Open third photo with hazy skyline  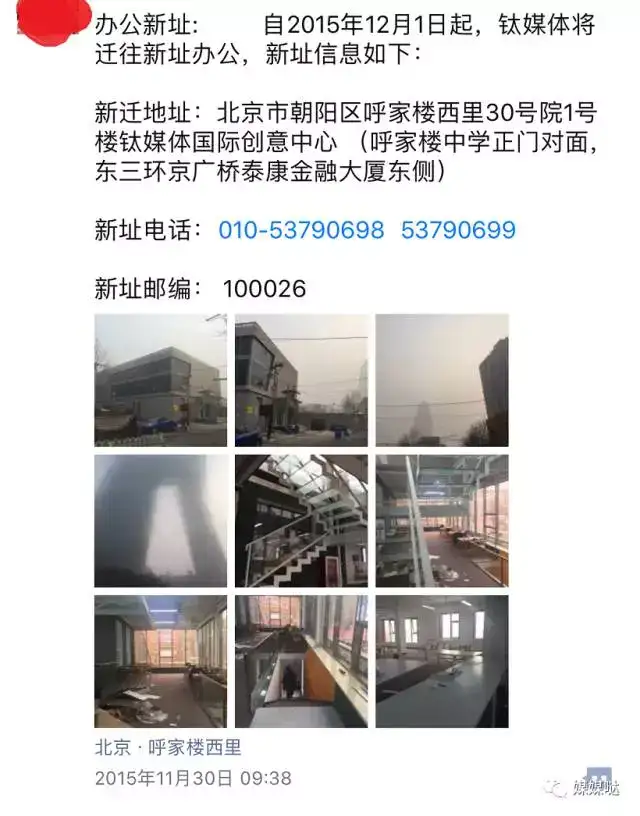[x=441, y=380]
